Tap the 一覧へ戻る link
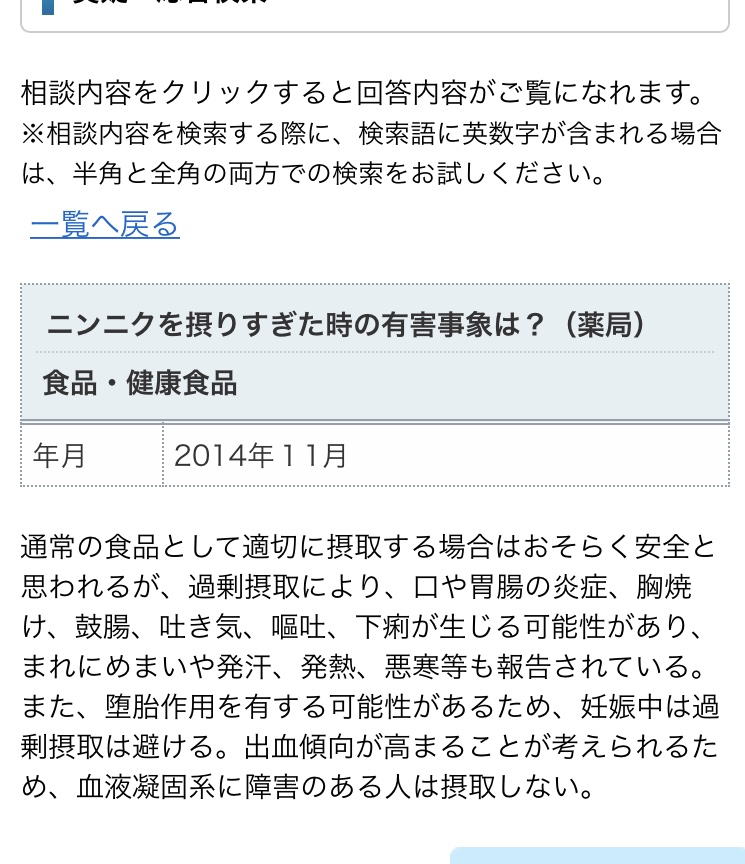This screenshot has height=864, width=745. [105, 226]
